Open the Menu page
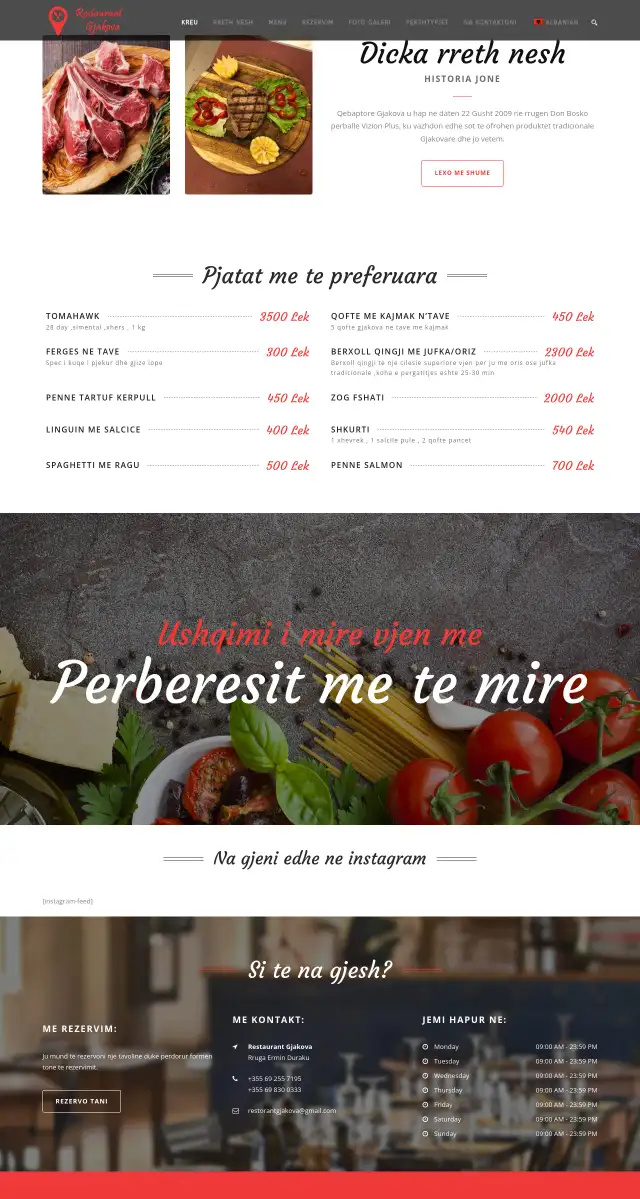This screenshot has height=1199, width=640. point(277,21)
